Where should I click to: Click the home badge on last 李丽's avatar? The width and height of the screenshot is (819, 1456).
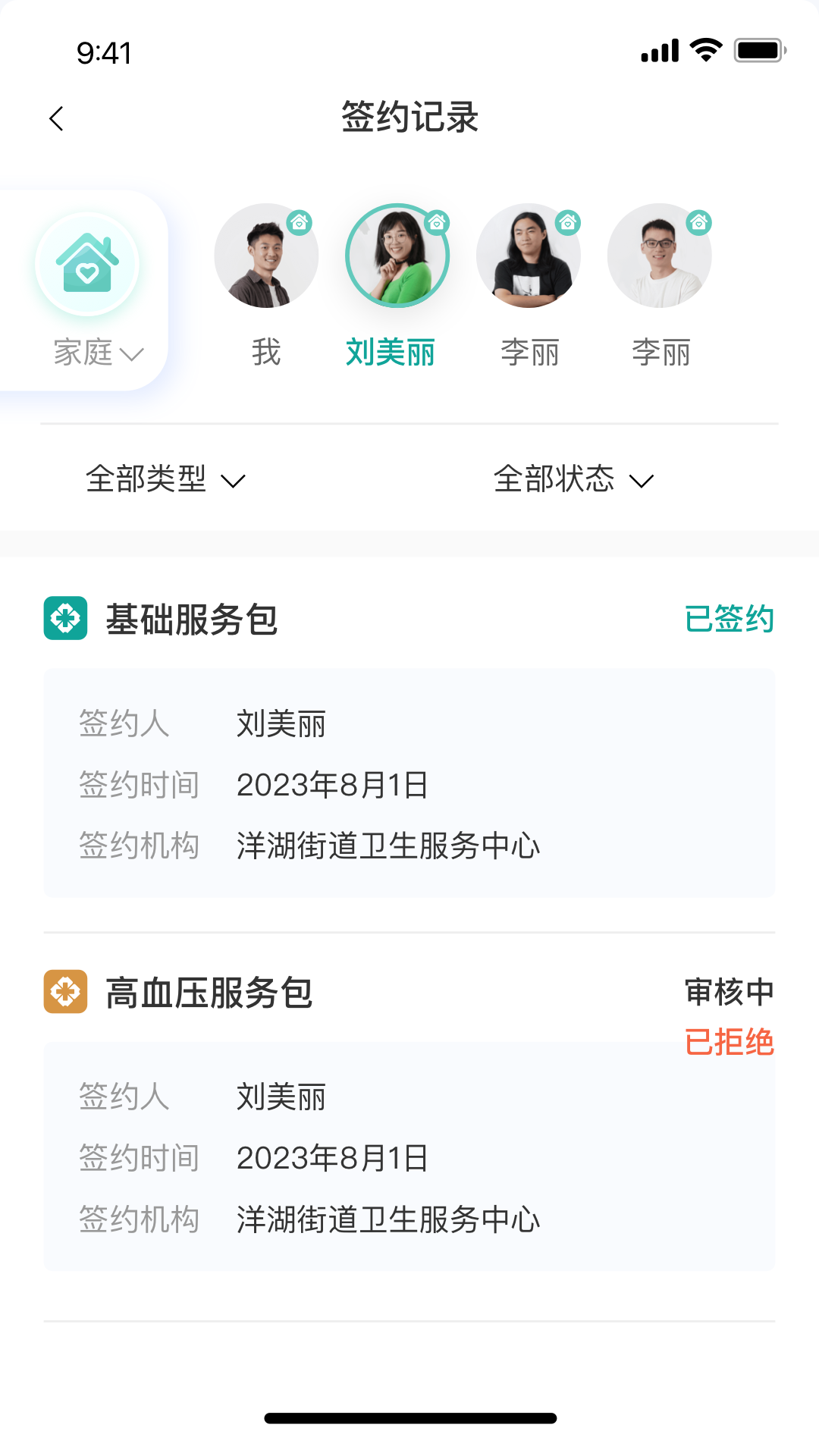(698, 223)
